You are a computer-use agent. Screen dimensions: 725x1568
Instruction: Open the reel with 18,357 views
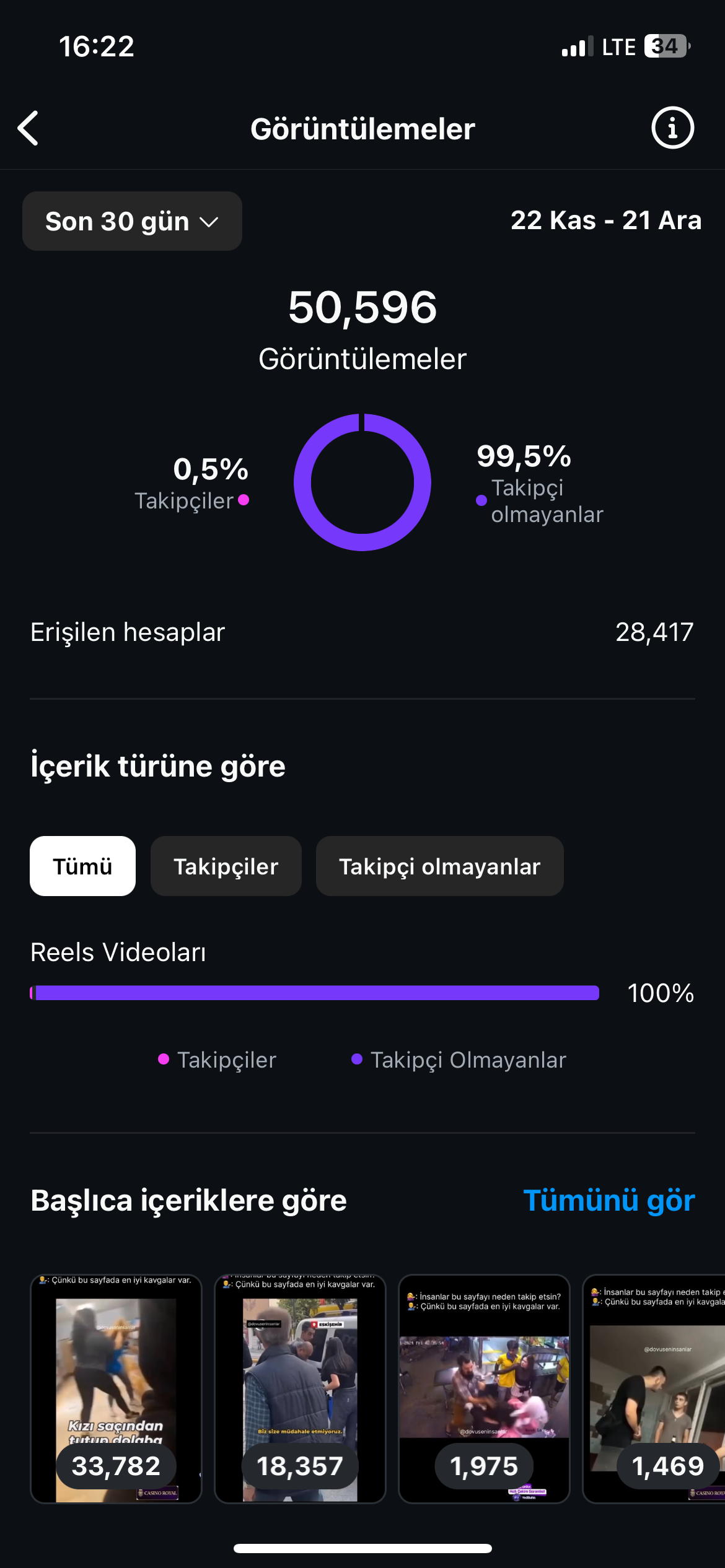(300, 1388)
